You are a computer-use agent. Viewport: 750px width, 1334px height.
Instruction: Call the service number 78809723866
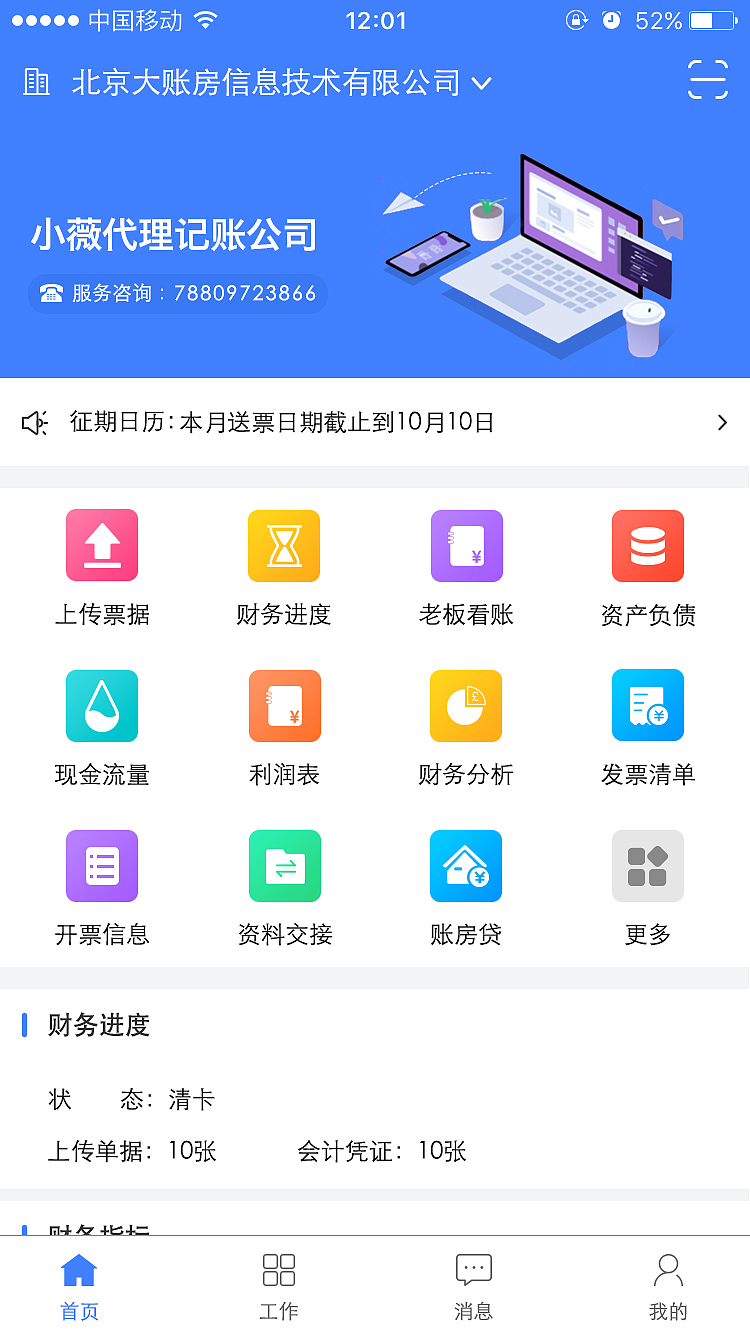click(177, 294)
